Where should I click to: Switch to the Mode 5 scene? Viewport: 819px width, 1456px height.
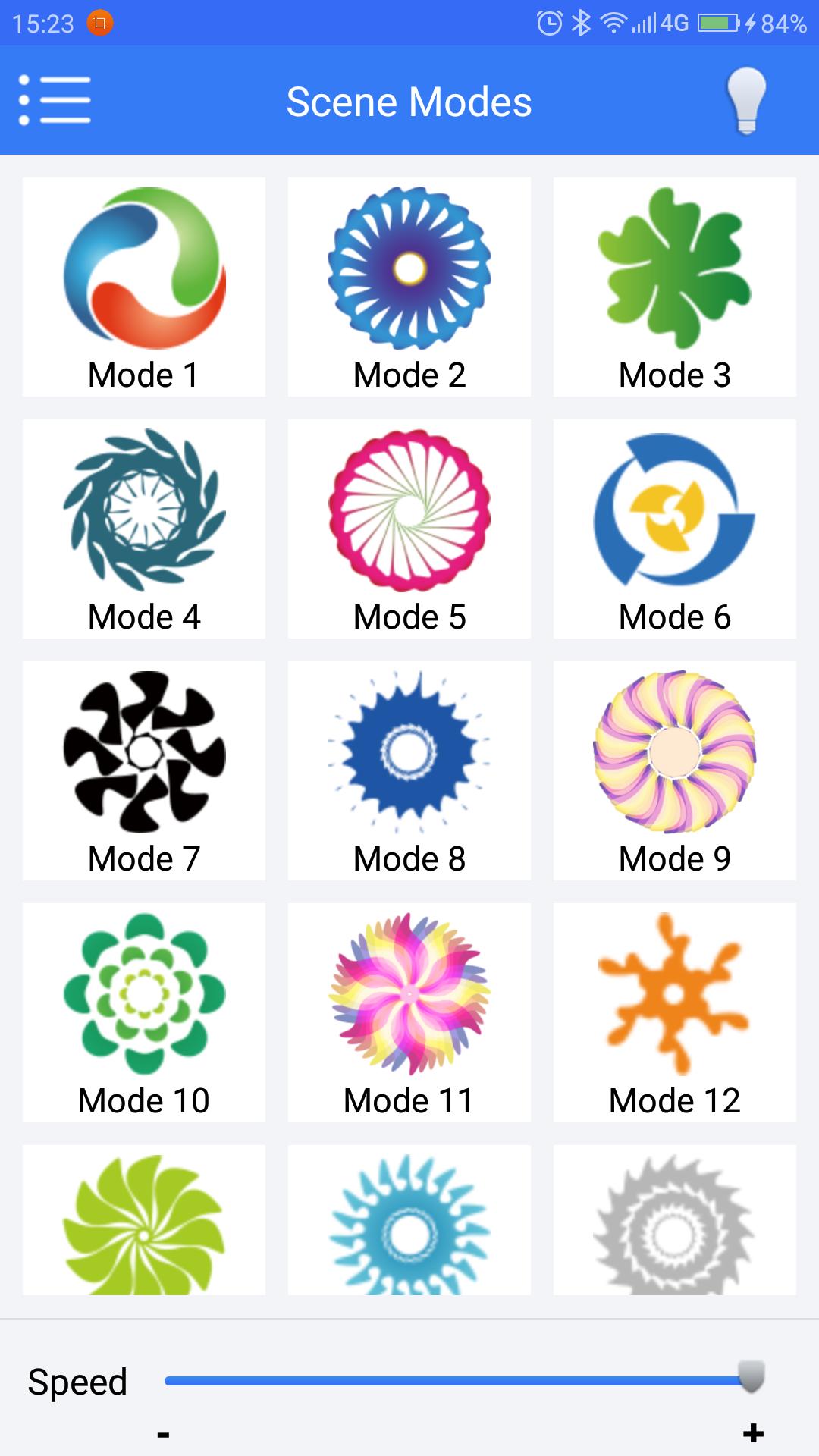[x=409, y=529]
